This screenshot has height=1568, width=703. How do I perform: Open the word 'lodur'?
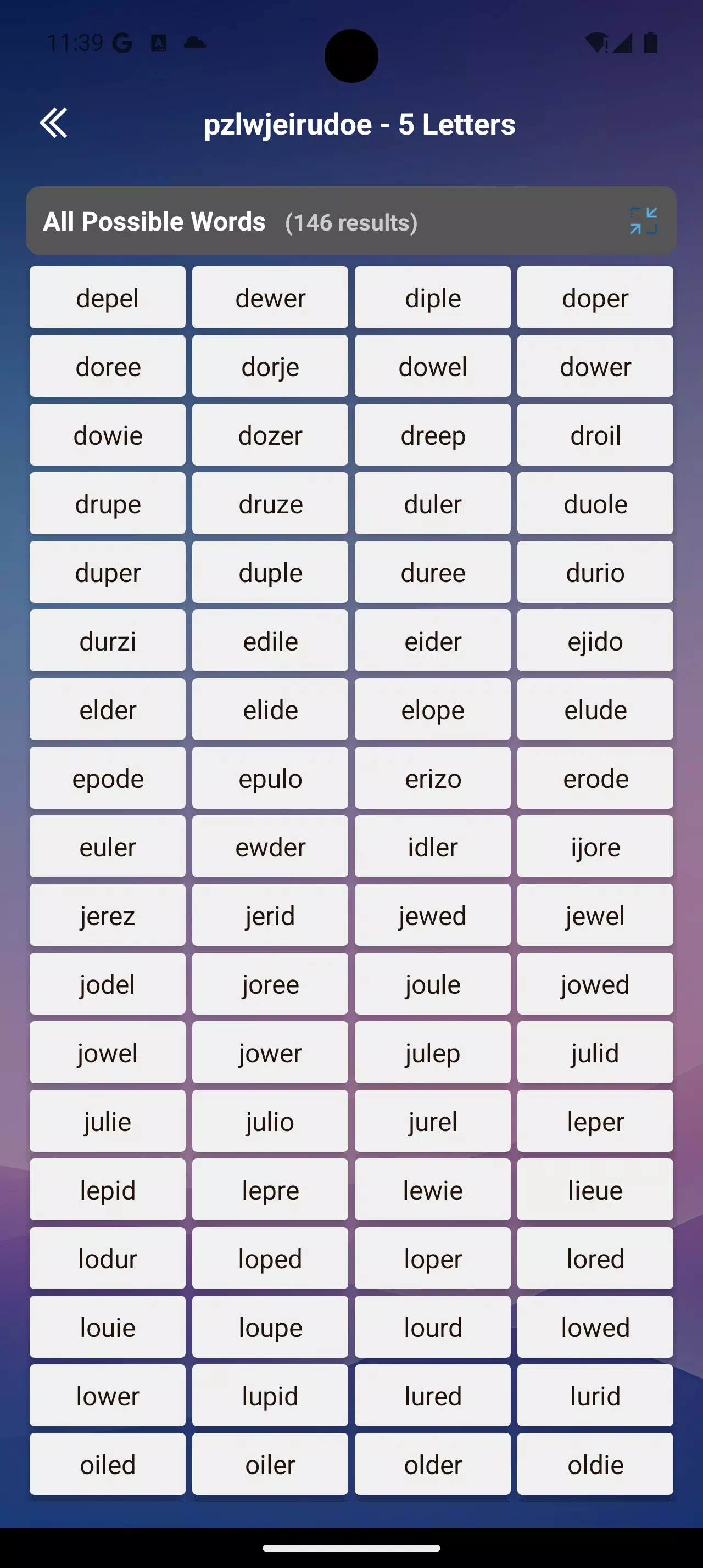tap(108, 1259)
